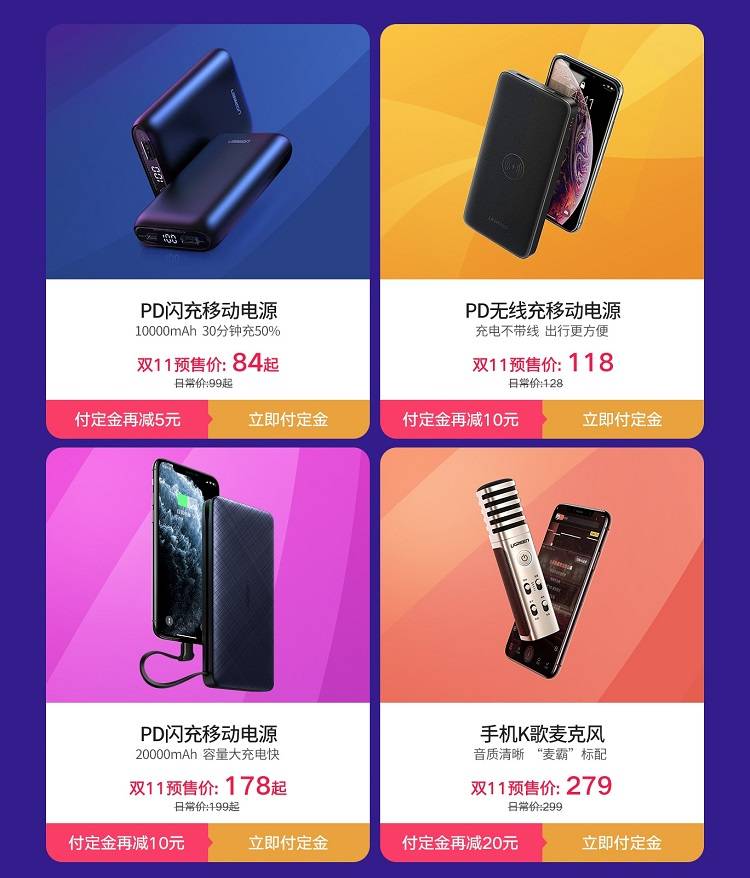Click the 付定金再减5元 tag

point(102,419)
